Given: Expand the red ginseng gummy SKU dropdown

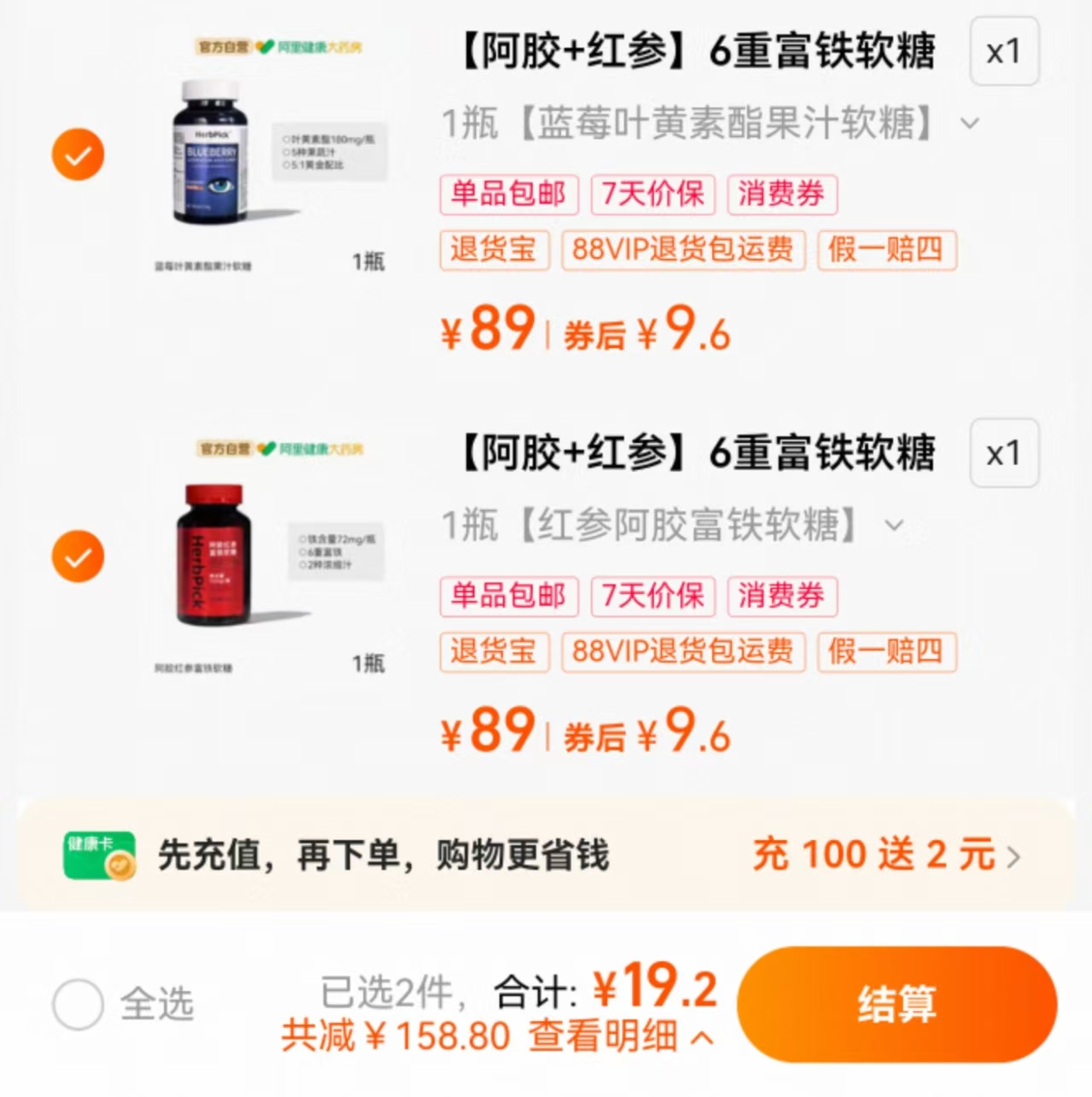Looking at the screenshot, I should [895, 526].
